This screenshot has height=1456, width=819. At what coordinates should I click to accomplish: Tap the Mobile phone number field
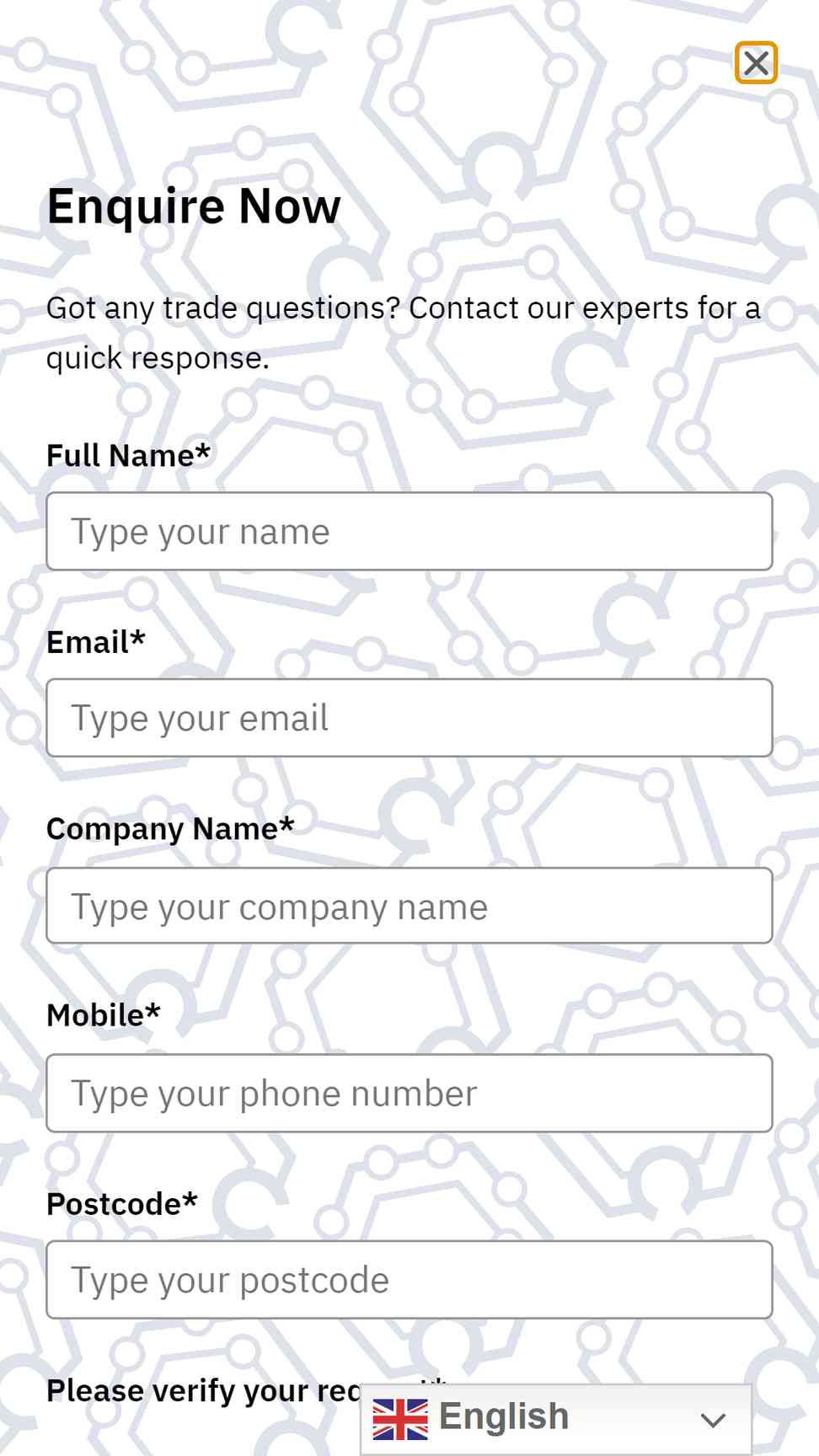pyautogui.click(x=409, y=1093)
